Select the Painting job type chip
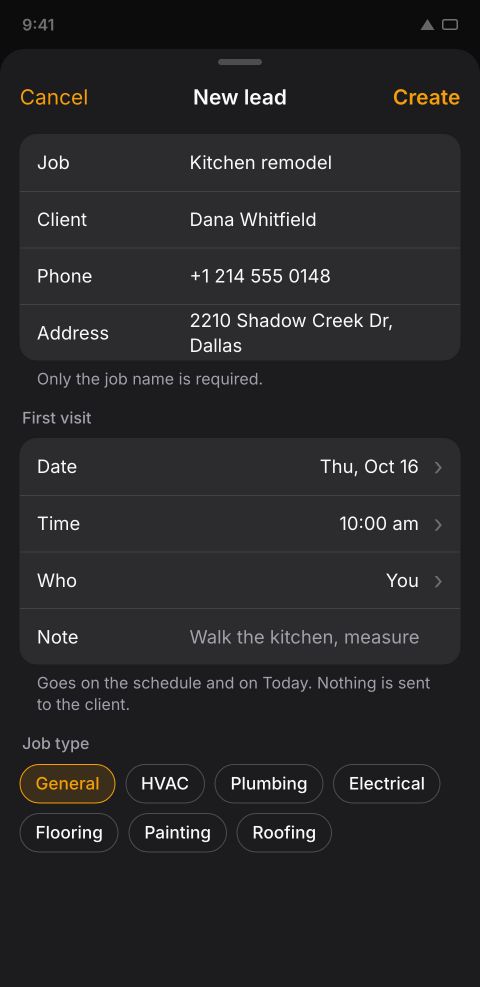The height and width of the screenshot is (987, 480). coord(177,833)
